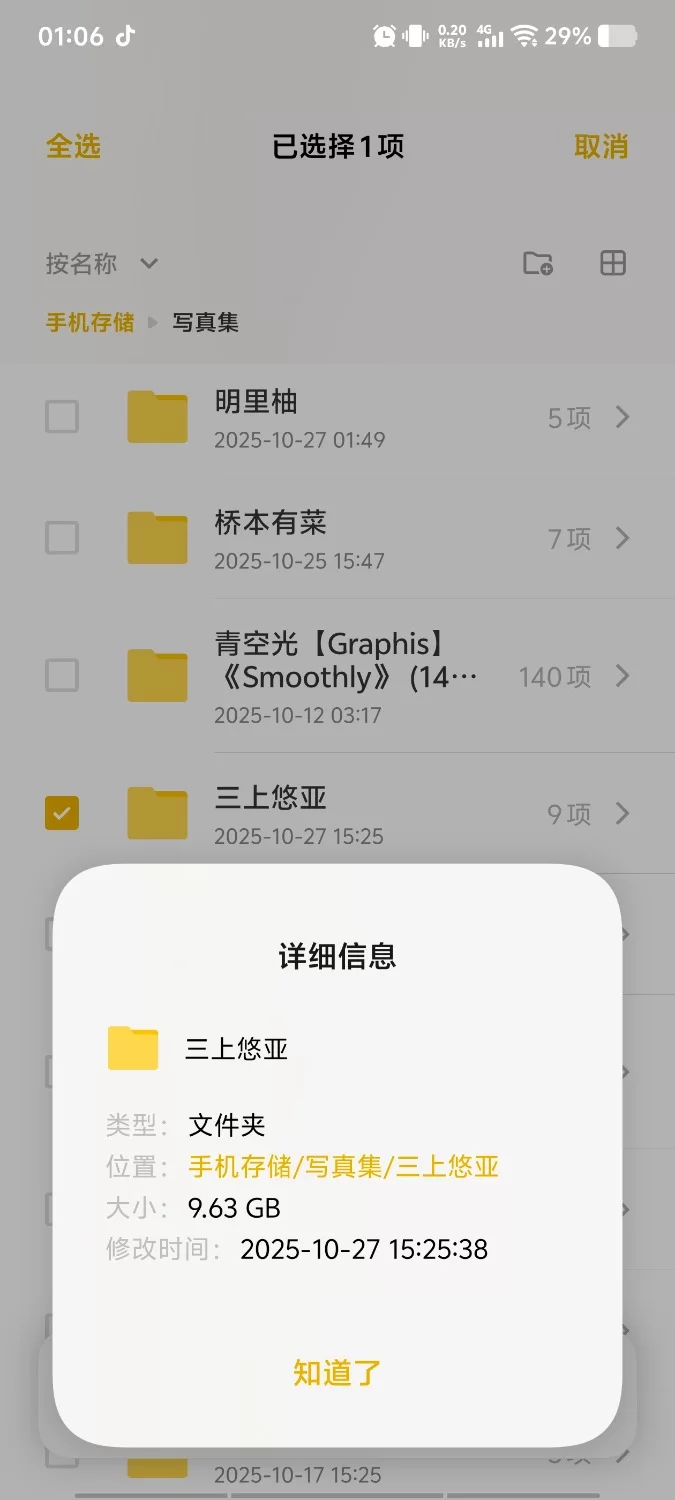Tap 知道了 to dismiss the details dialog

(337, 1372)
